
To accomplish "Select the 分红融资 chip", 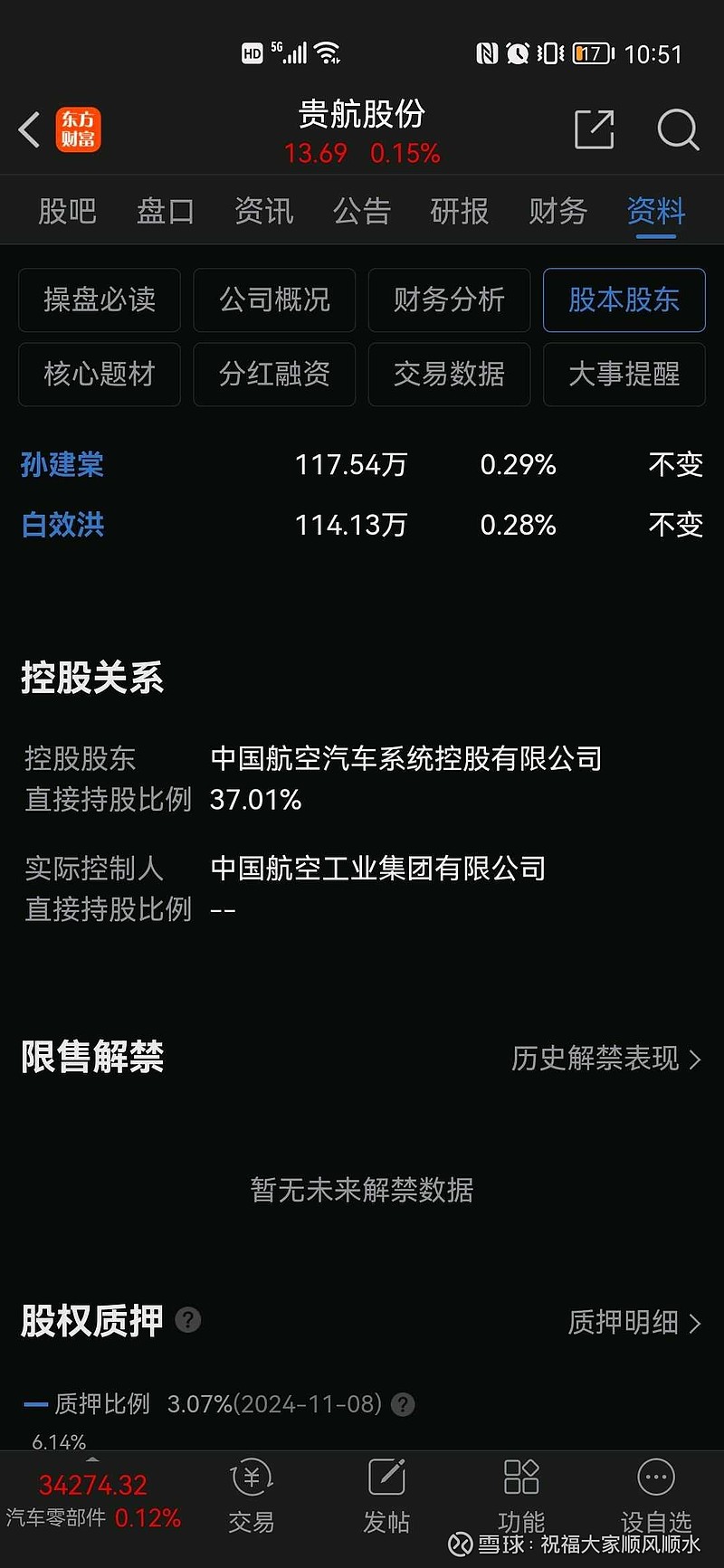I will (x=274, y=375).
